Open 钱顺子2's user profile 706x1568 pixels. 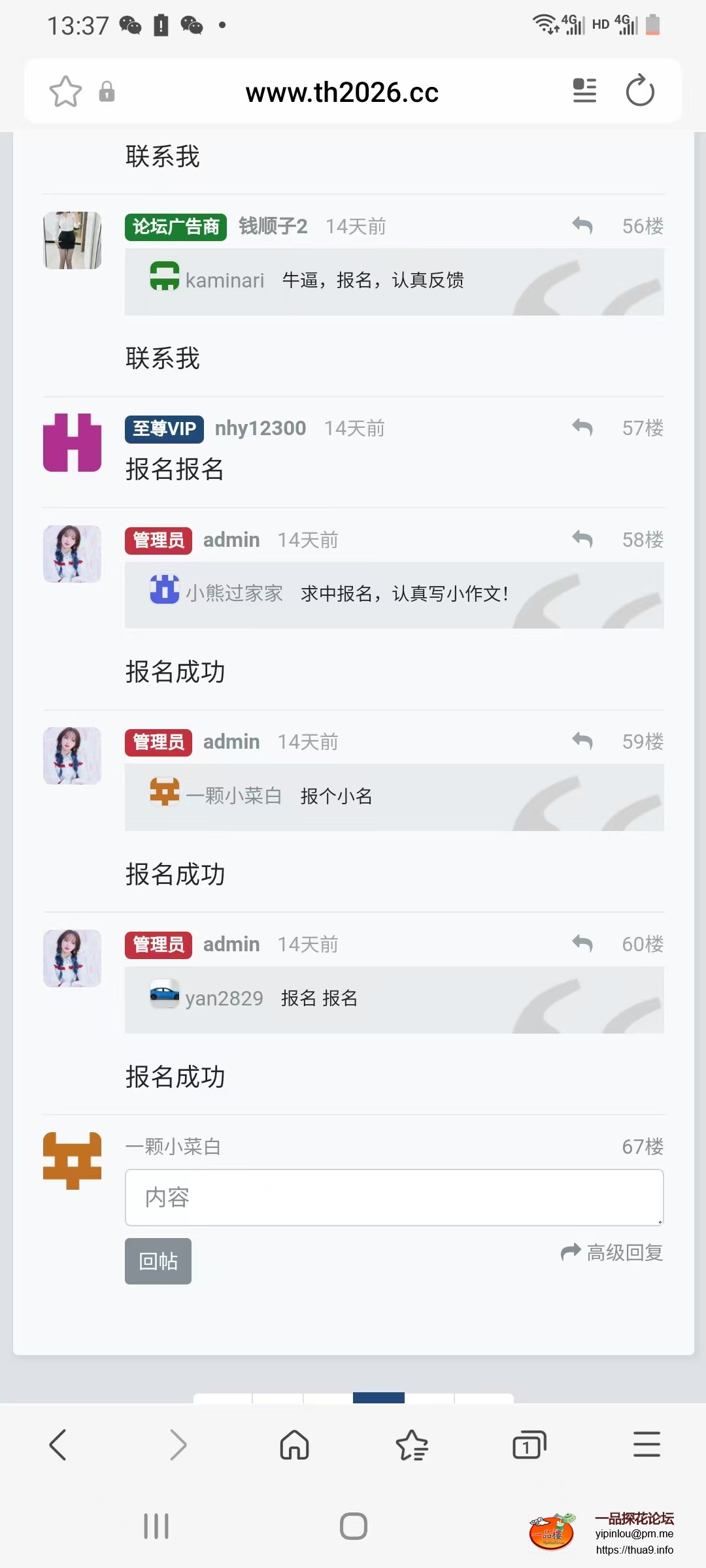click(273, 227)
